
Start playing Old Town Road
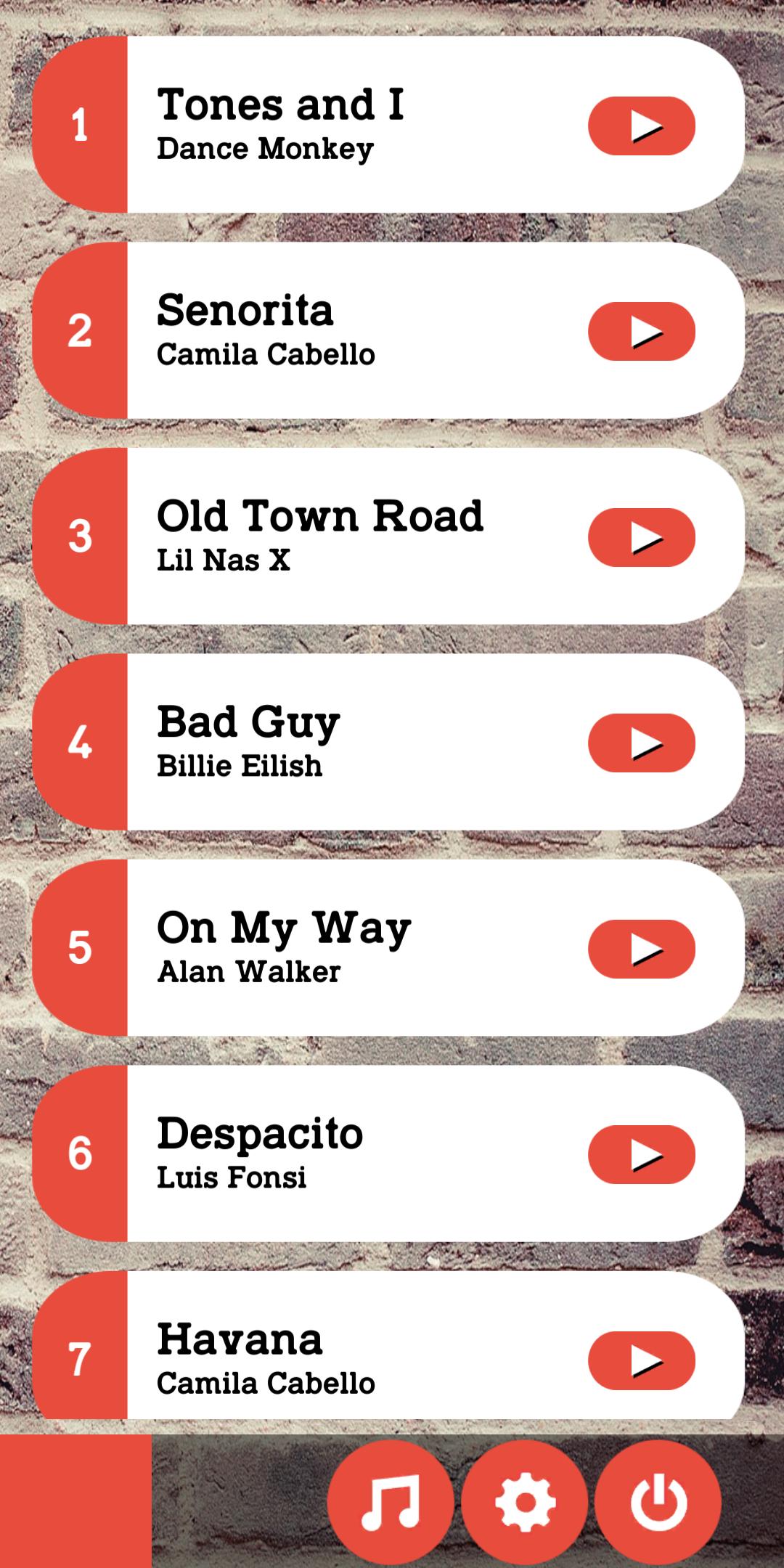[642, 537]
